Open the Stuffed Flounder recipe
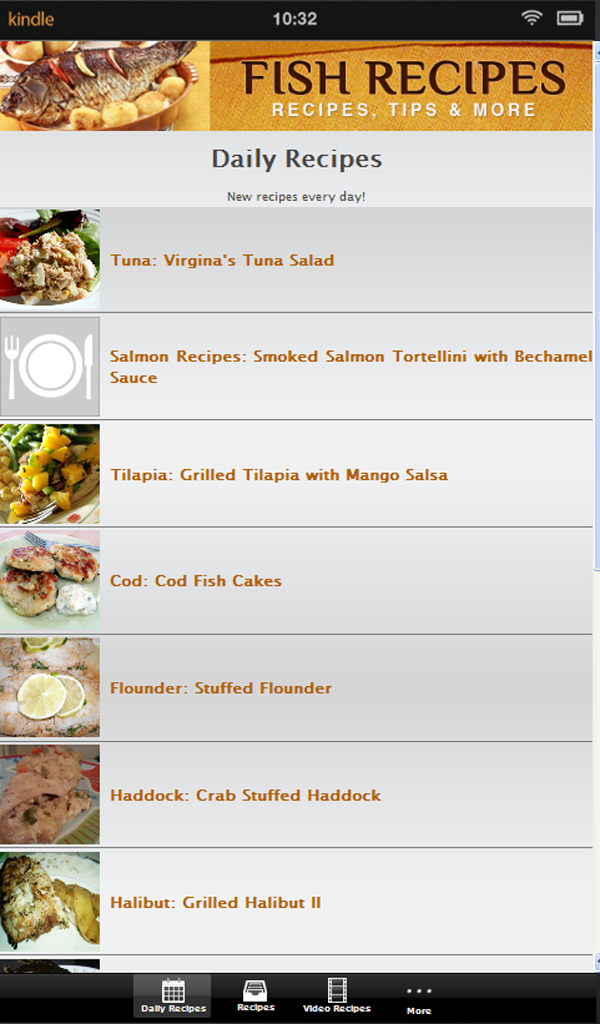This screenshot has width=600, height=1024. coord(221,688)
